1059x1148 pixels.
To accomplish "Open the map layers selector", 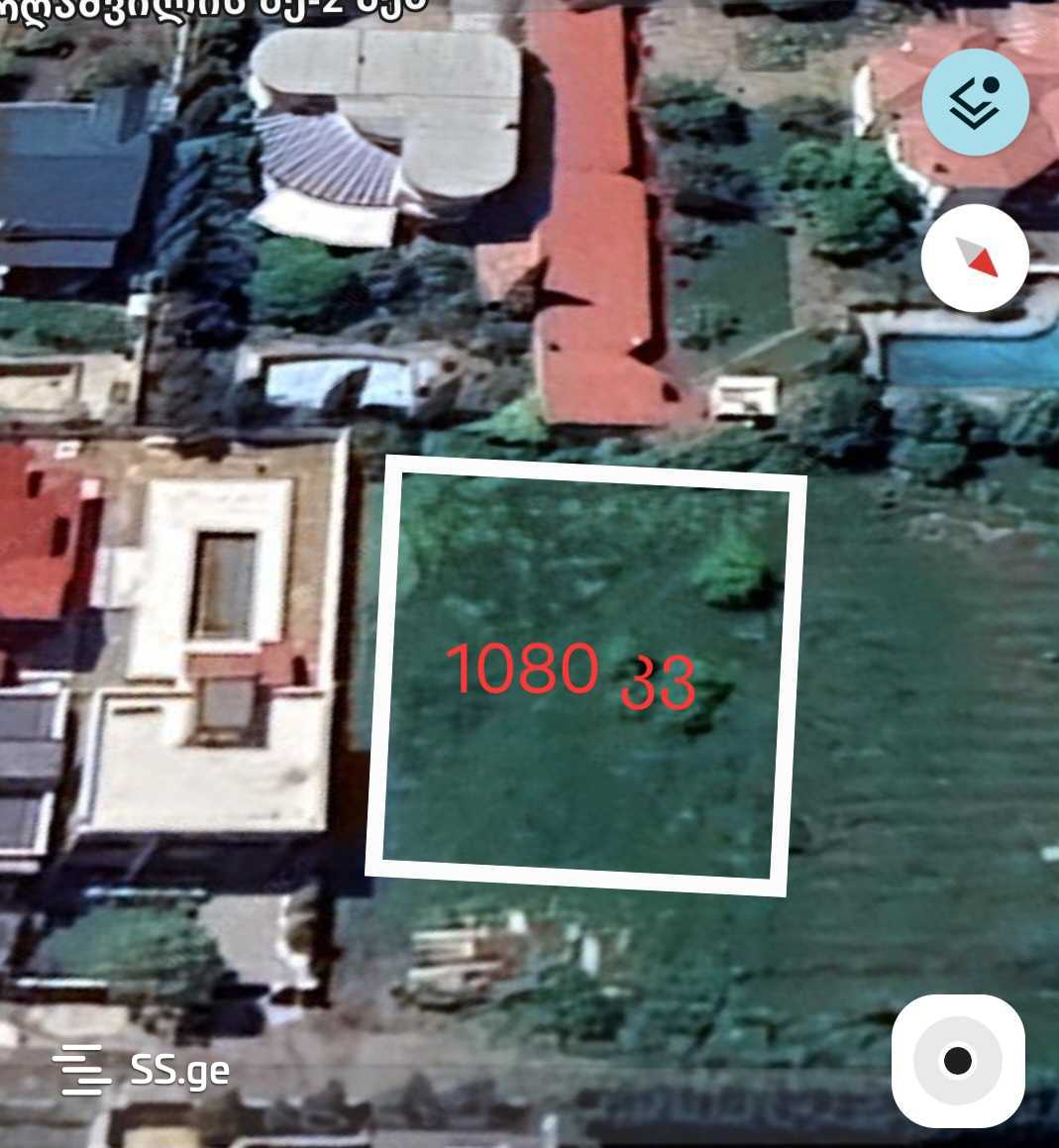I will click(975, 102).
